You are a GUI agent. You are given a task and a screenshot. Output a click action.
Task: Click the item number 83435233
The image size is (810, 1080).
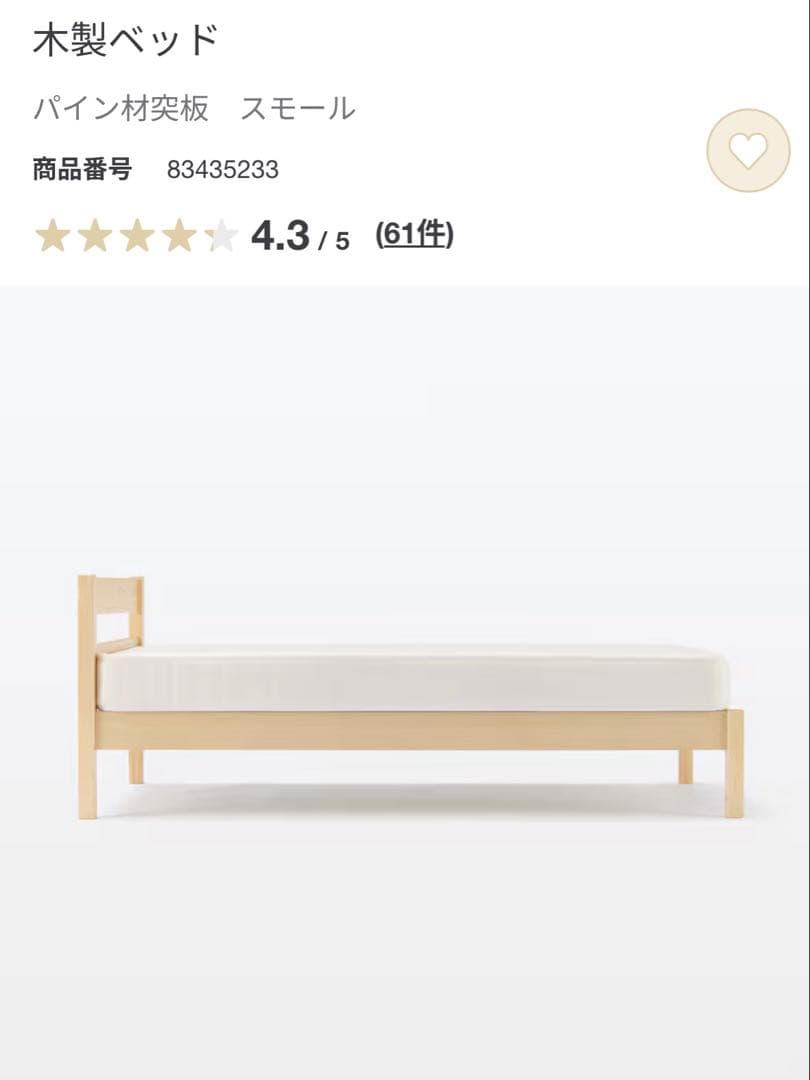(223, 170)
